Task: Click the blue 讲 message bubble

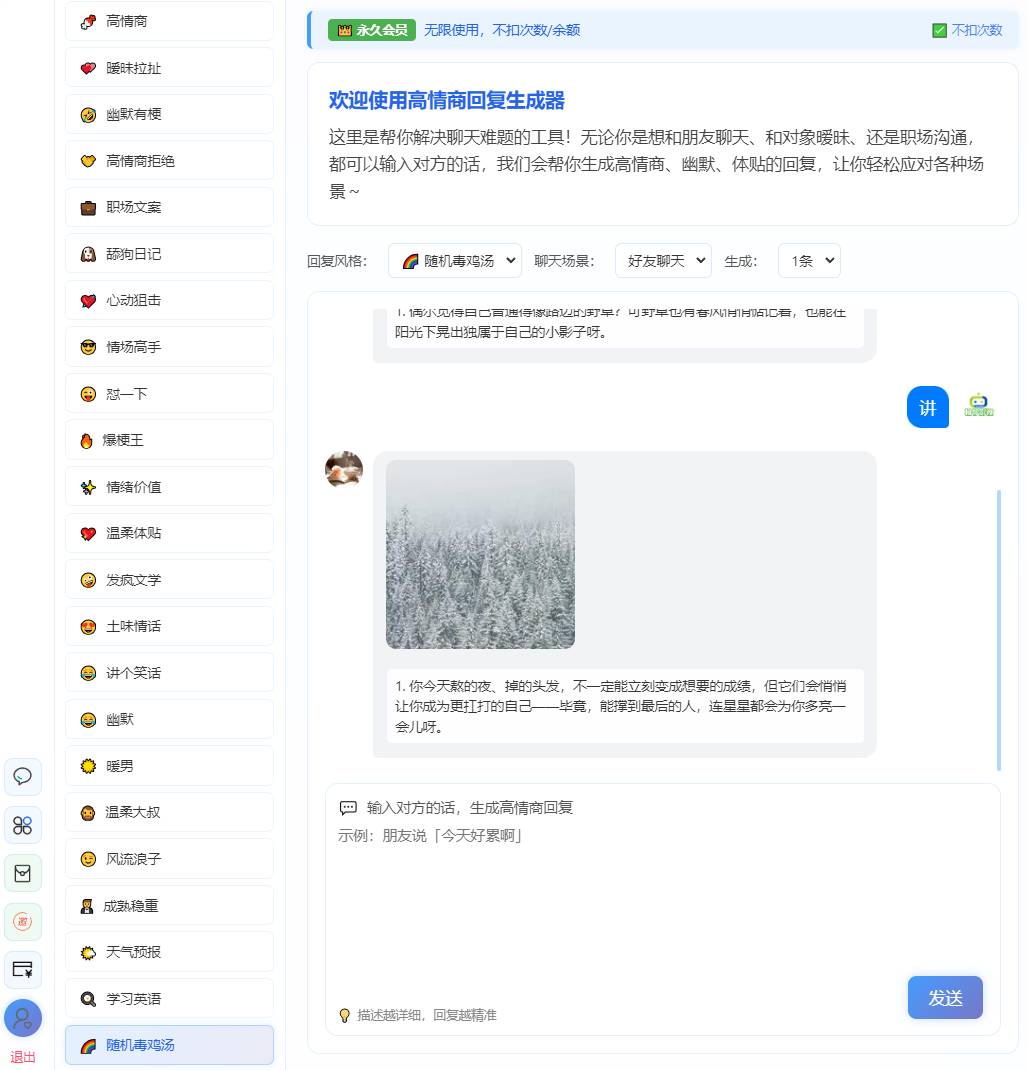Action: 927,407
